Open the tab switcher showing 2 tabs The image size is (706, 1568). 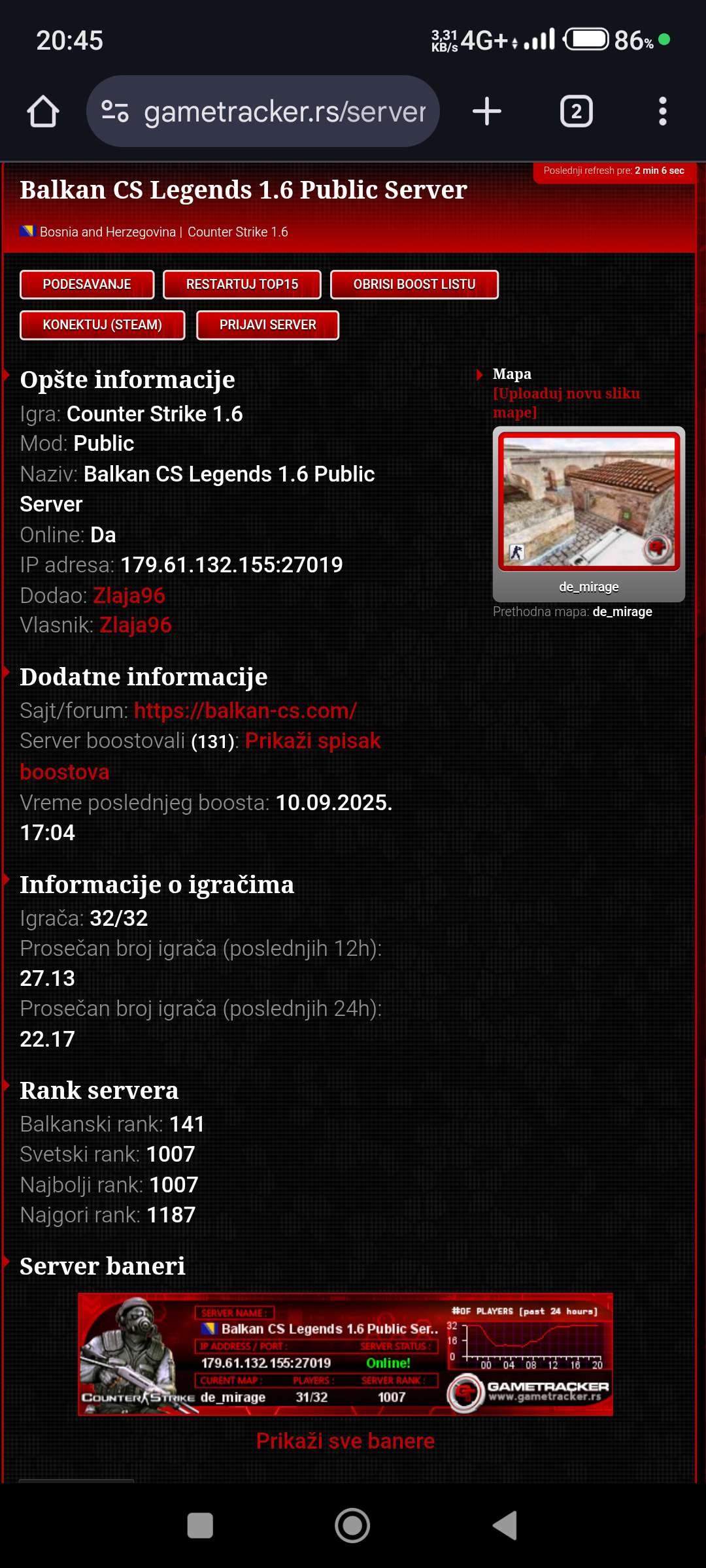pos(576,111)
